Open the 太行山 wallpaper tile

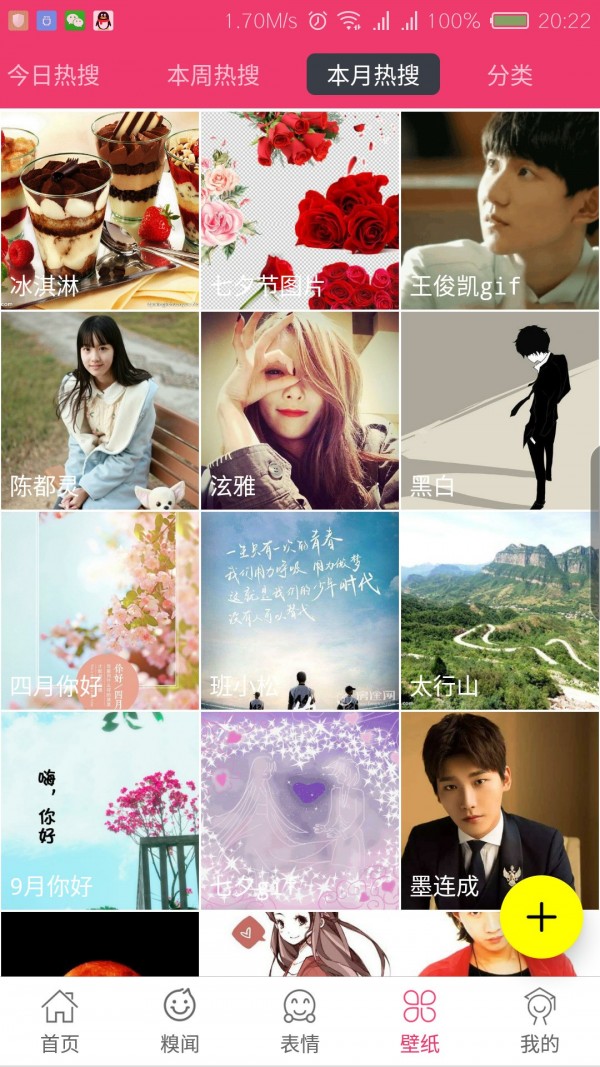500,610
